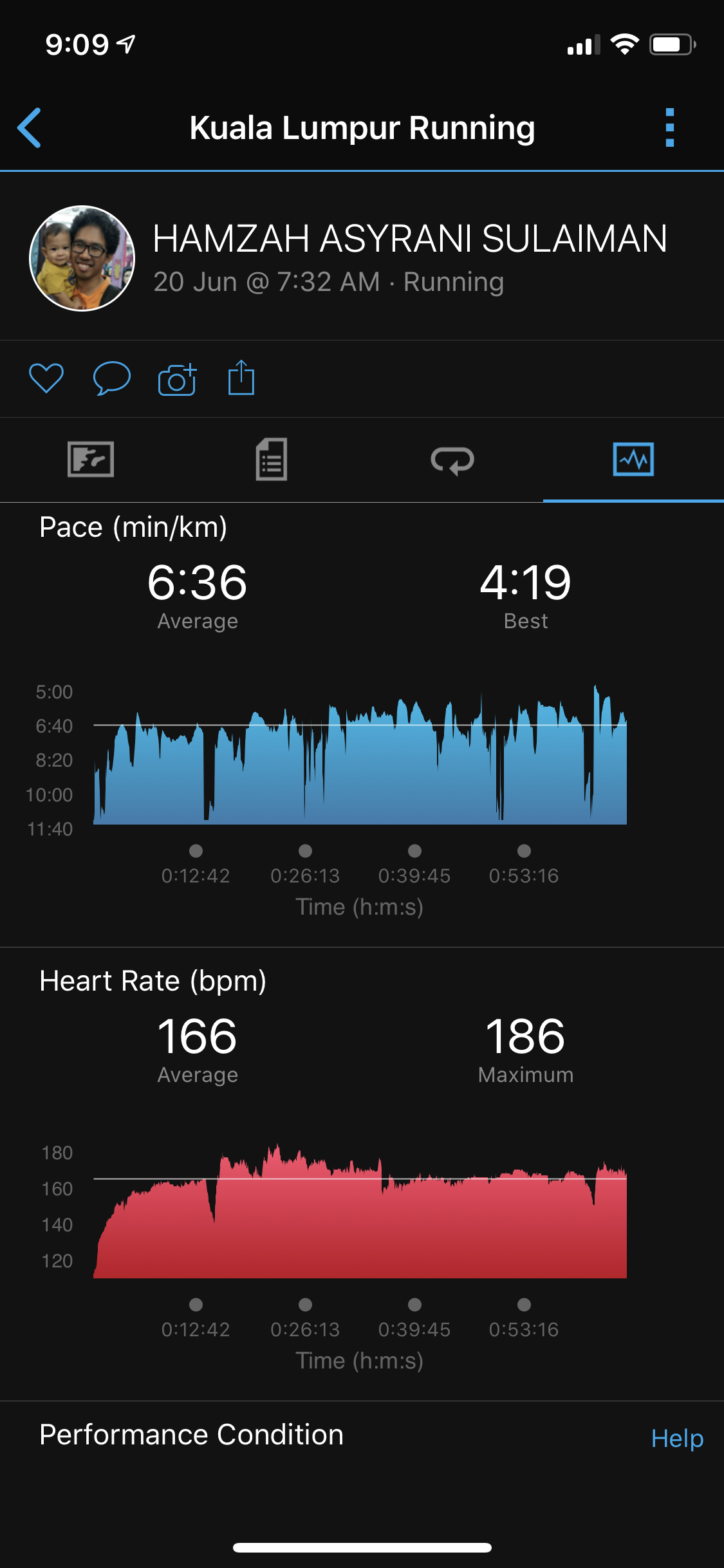Switch to the stats details tab
Viewport: 724px width, 1568px height.
pyautogui.click(x=272, y=460)
